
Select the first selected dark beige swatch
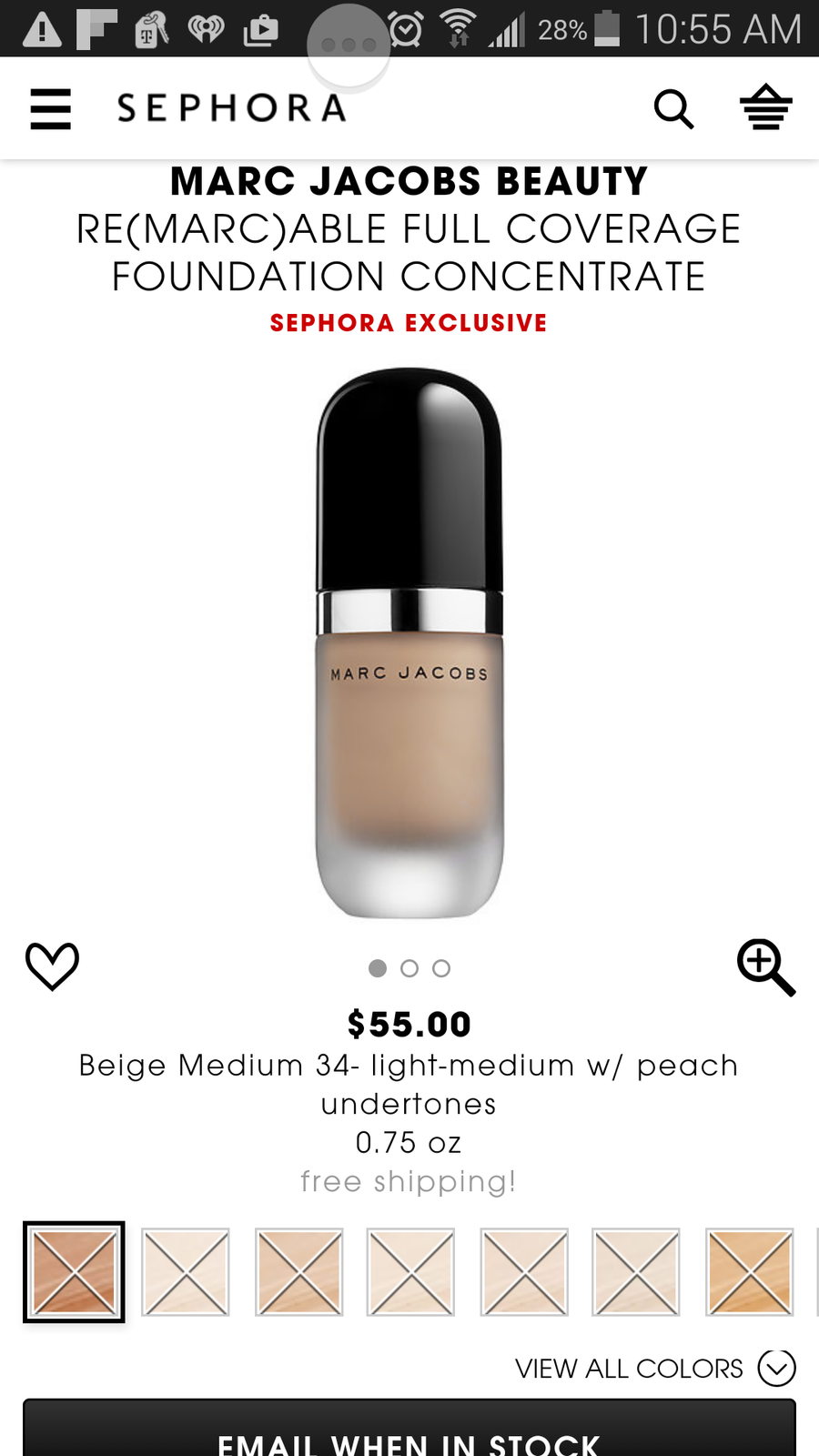[x=74, y=1271]
